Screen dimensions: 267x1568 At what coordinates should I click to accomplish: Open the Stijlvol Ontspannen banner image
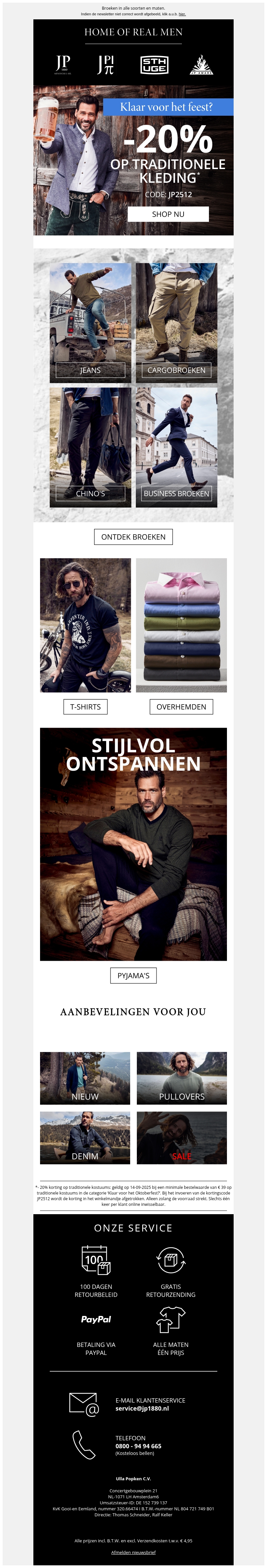[x=133, y=844]
